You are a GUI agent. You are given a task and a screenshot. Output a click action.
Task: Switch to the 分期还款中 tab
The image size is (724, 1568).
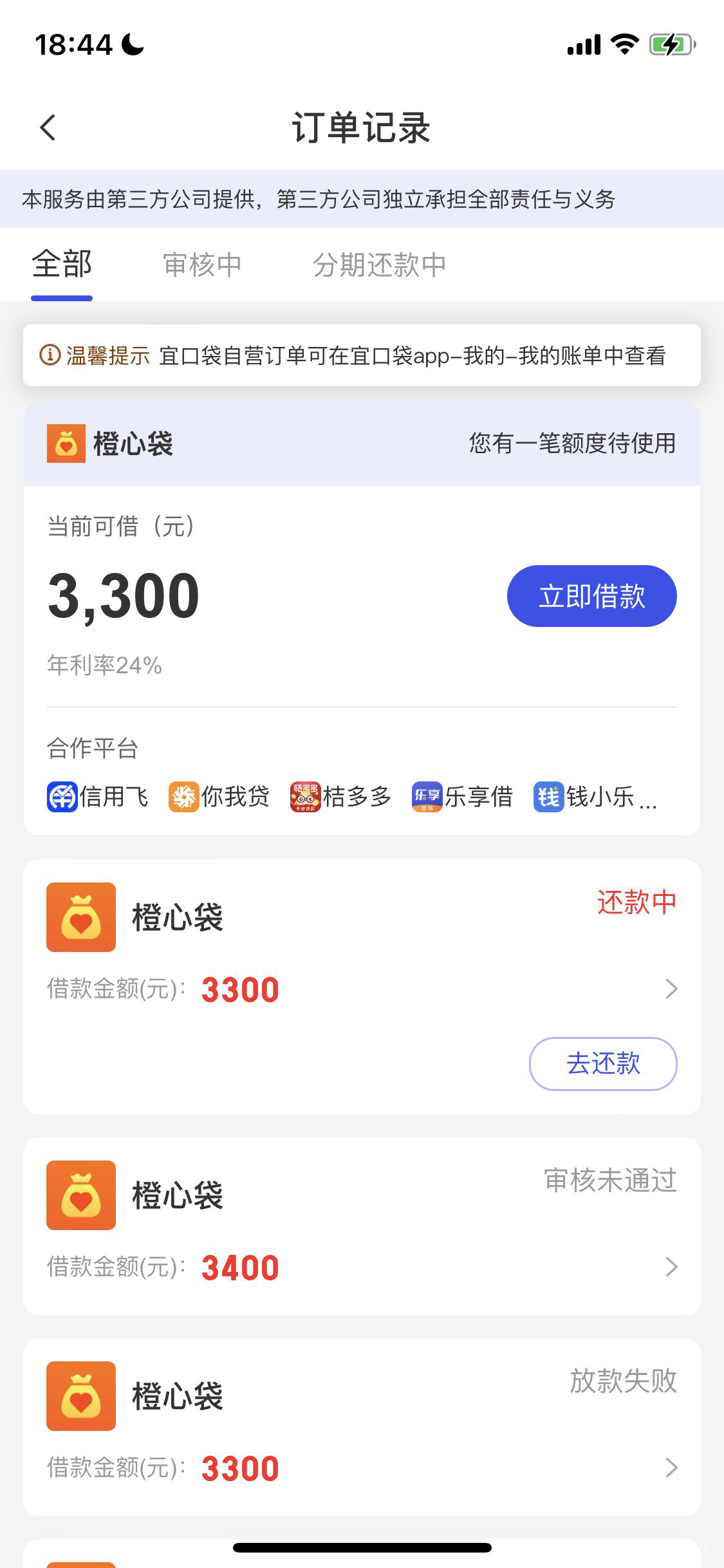click(380, 265)
